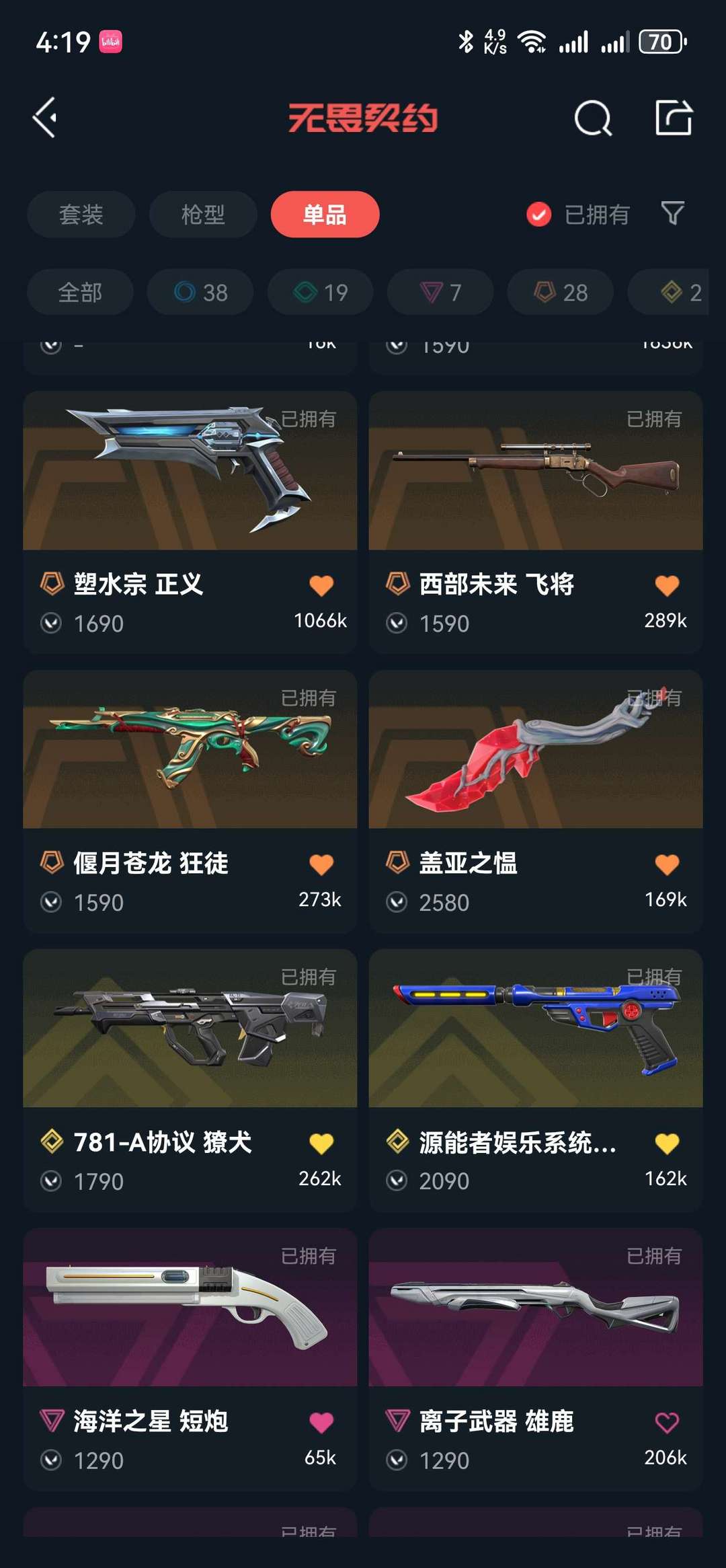The image size is (726, 1568).
Task: Filter by the orange 28 rarity chip
Action: tap(561, 293)
